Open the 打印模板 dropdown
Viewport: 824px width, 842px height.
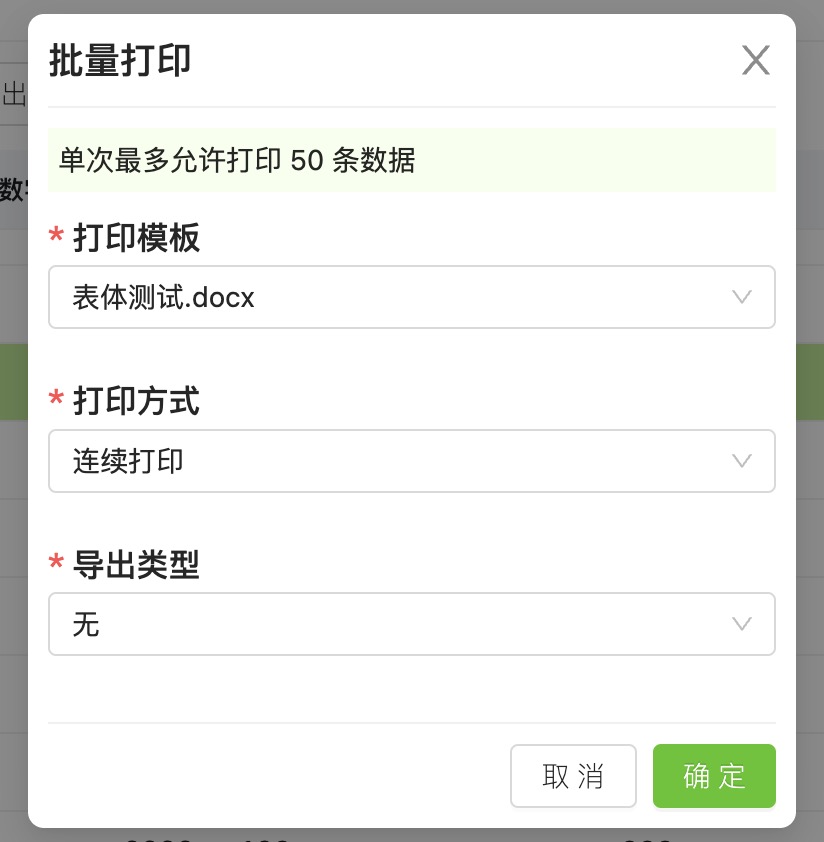412,297
